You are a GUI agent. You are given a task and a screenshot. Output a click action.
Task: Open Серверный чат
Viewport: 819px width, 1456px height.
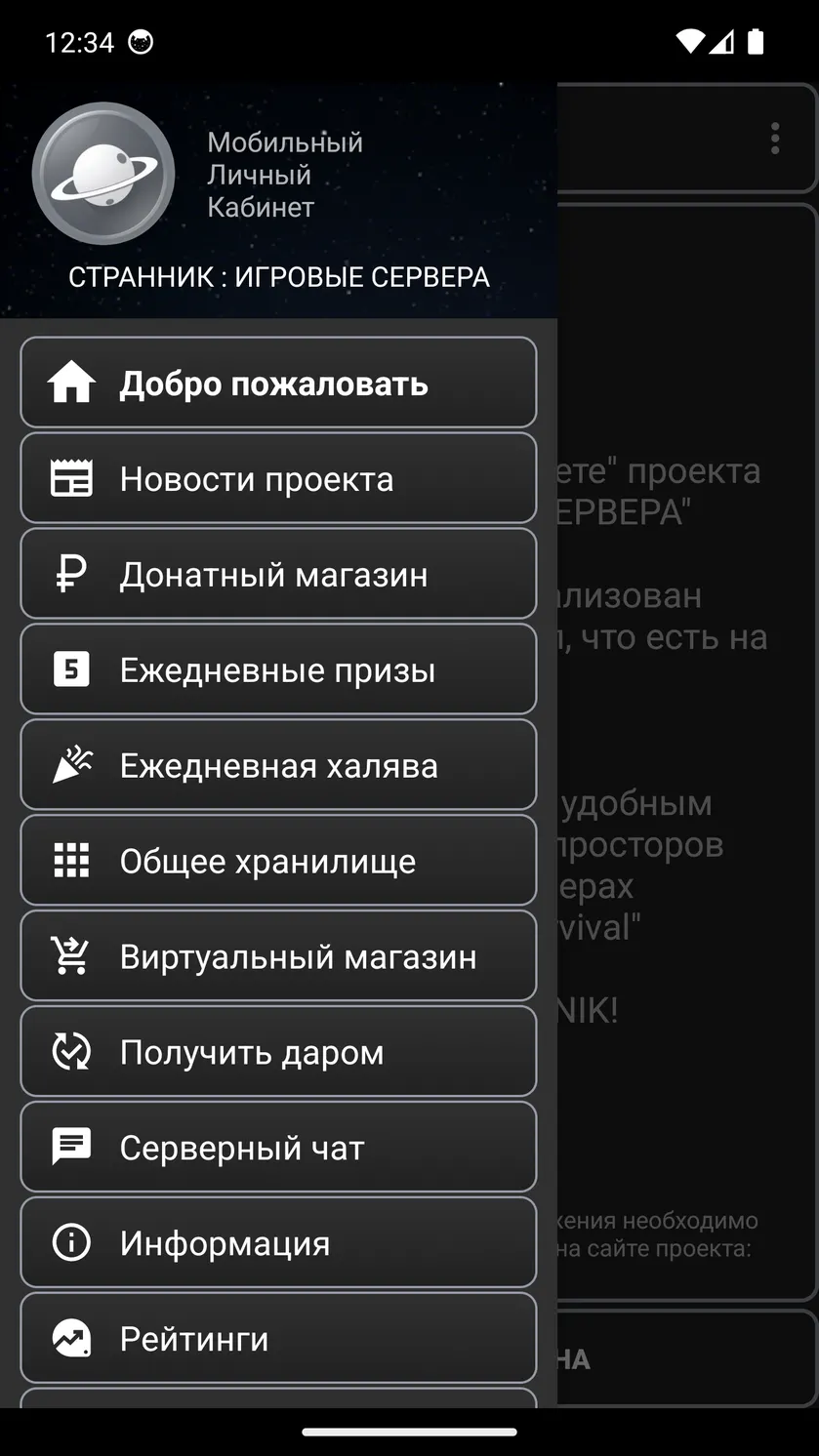(x=278, y=1148)
